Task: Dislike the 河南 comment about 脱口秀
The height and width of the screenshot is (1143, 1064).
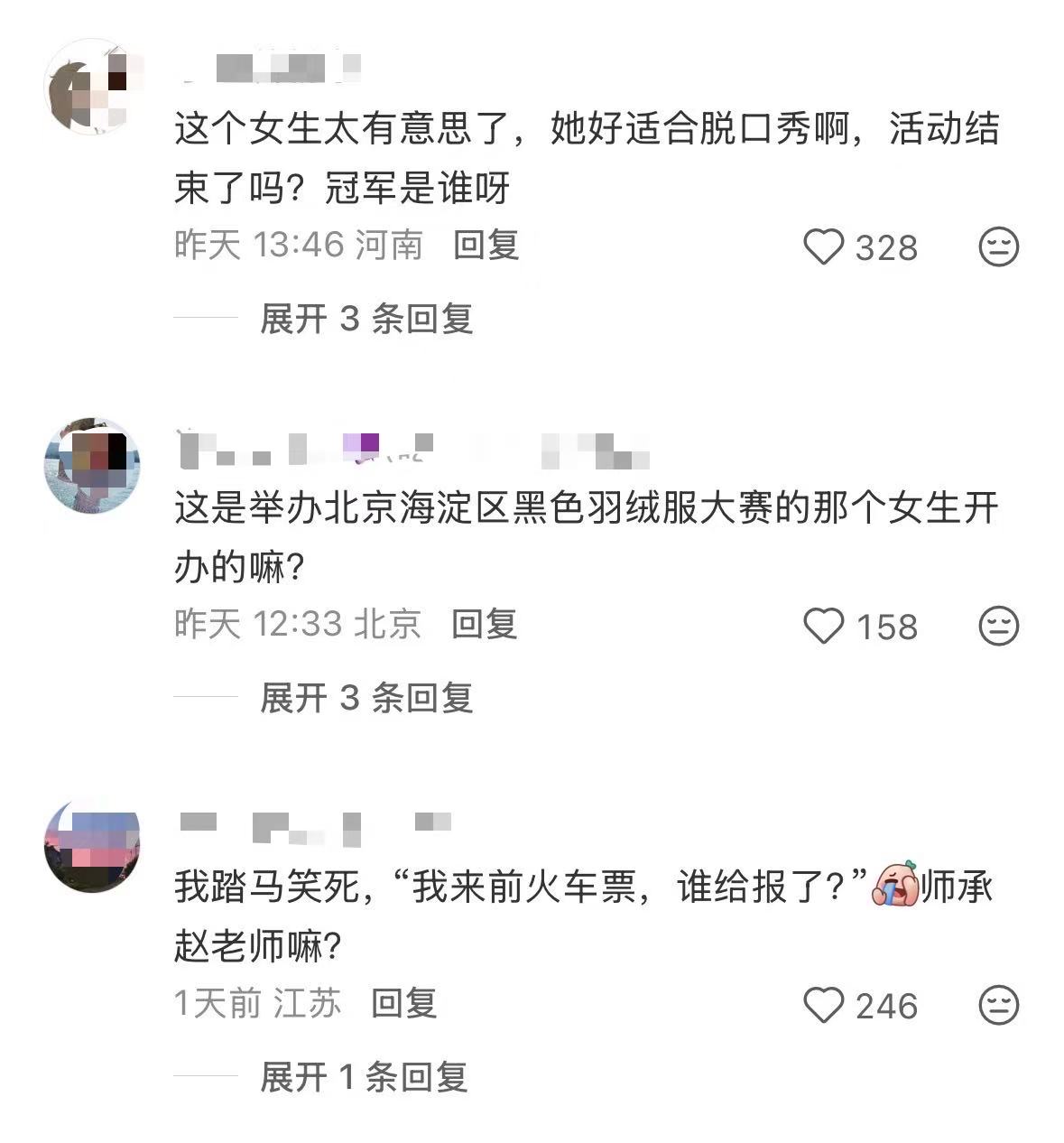Action: pos(998,246)
